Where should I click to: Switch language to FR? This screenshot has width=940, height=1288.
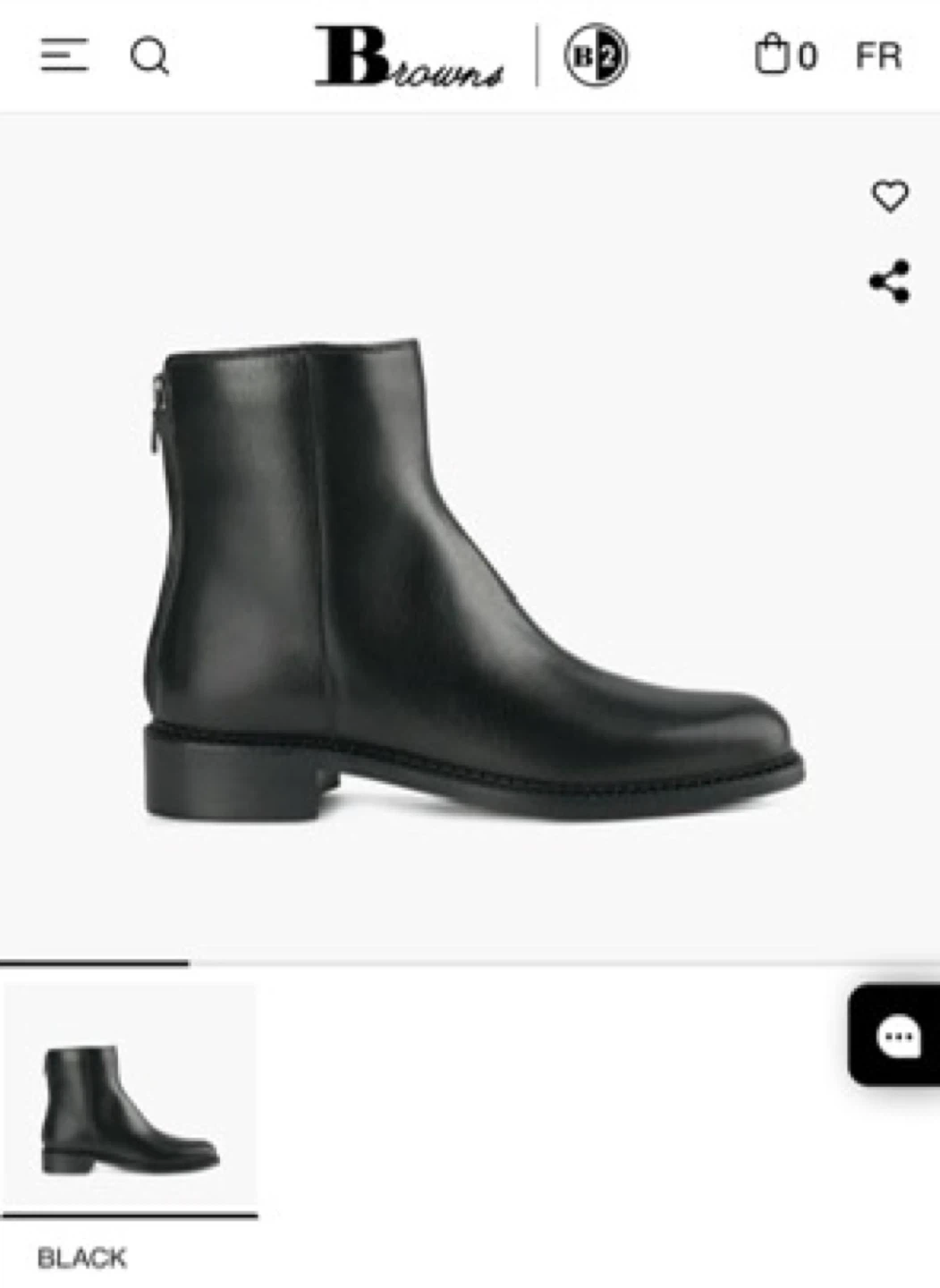(x=877, y=56)
